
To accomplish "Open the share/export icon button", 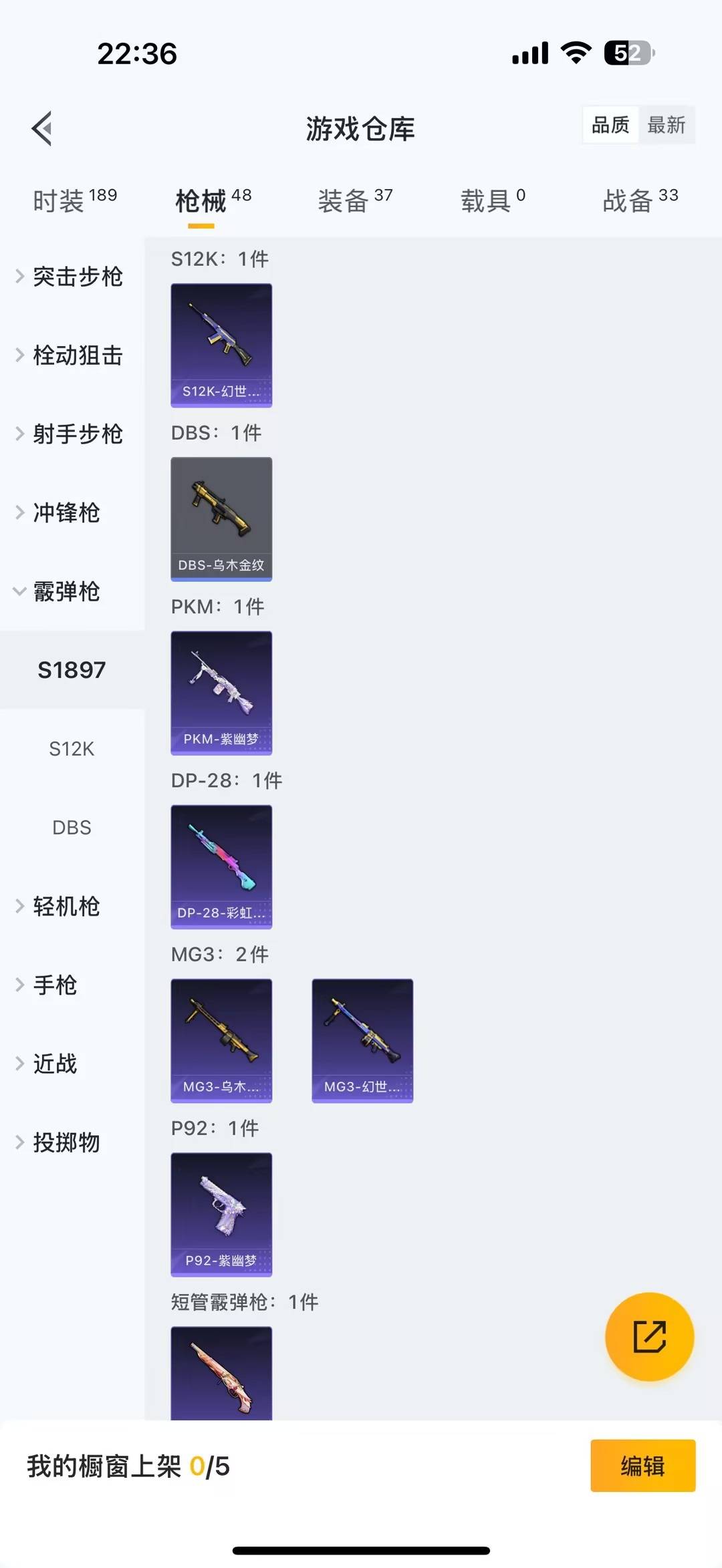I will [649, 1338].
